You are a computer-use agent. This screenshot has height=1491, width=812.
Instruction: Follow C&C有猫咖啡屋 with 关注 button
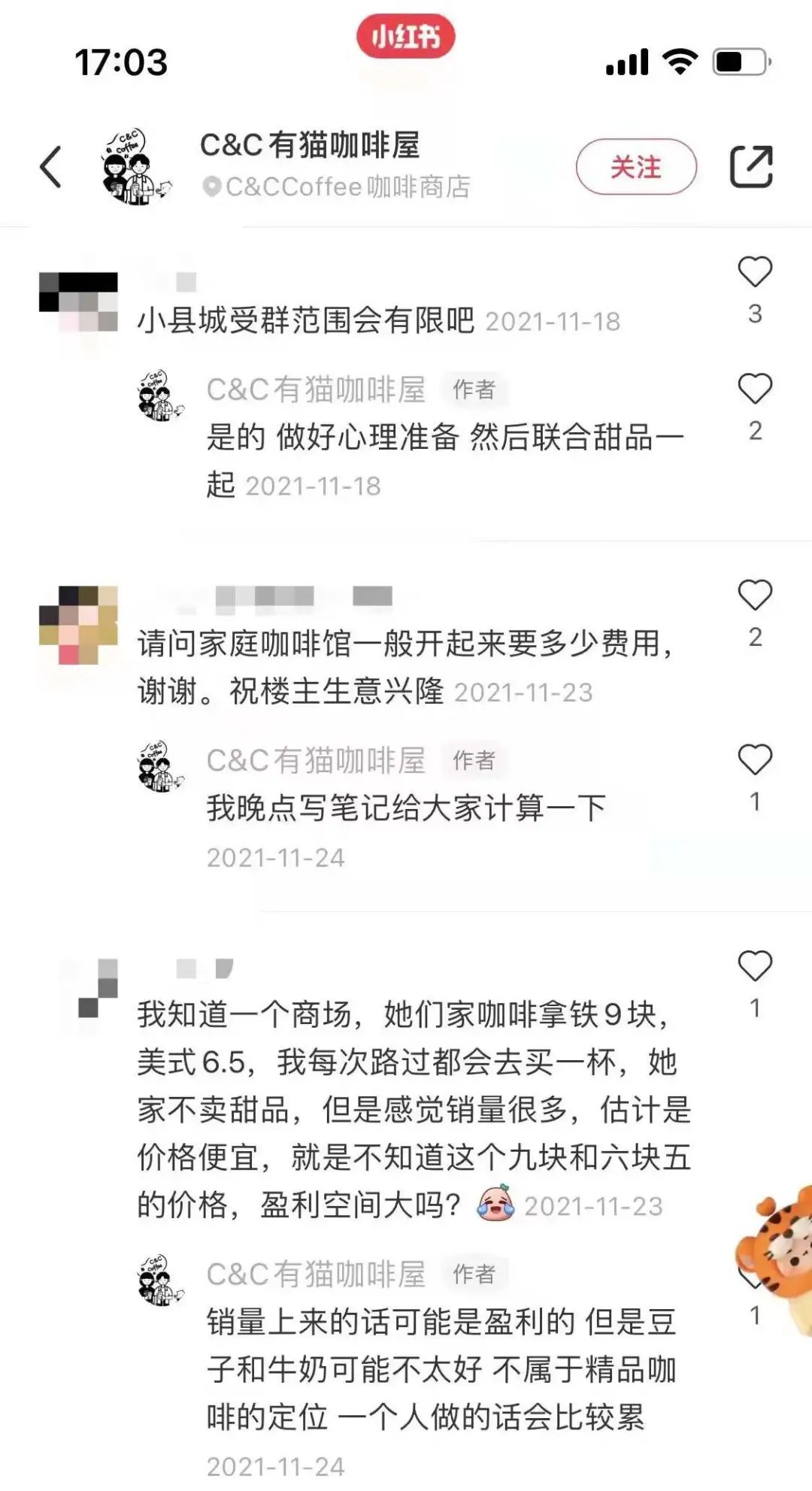636,167
